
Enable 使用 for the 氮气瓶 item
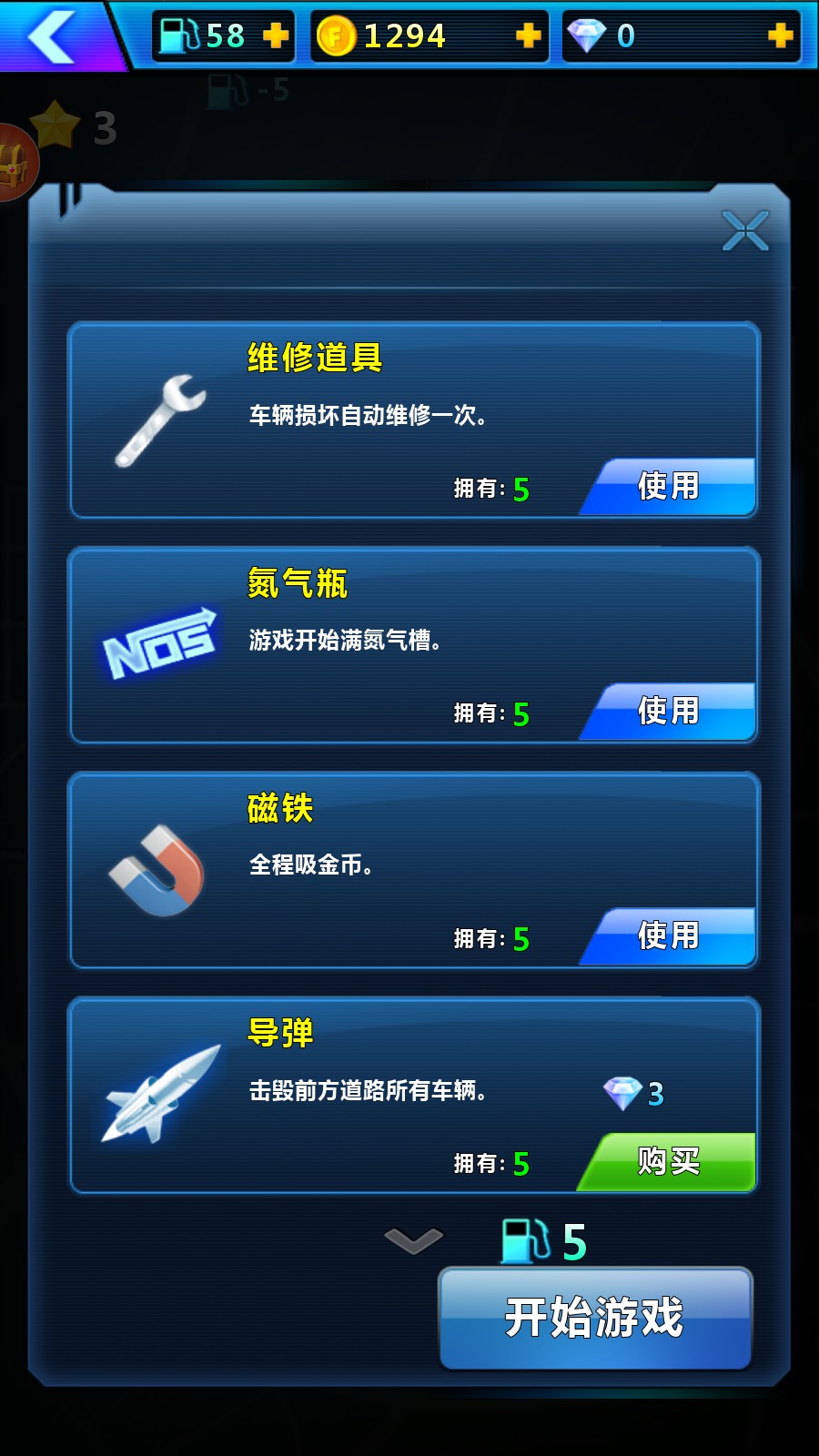[667, 712]
